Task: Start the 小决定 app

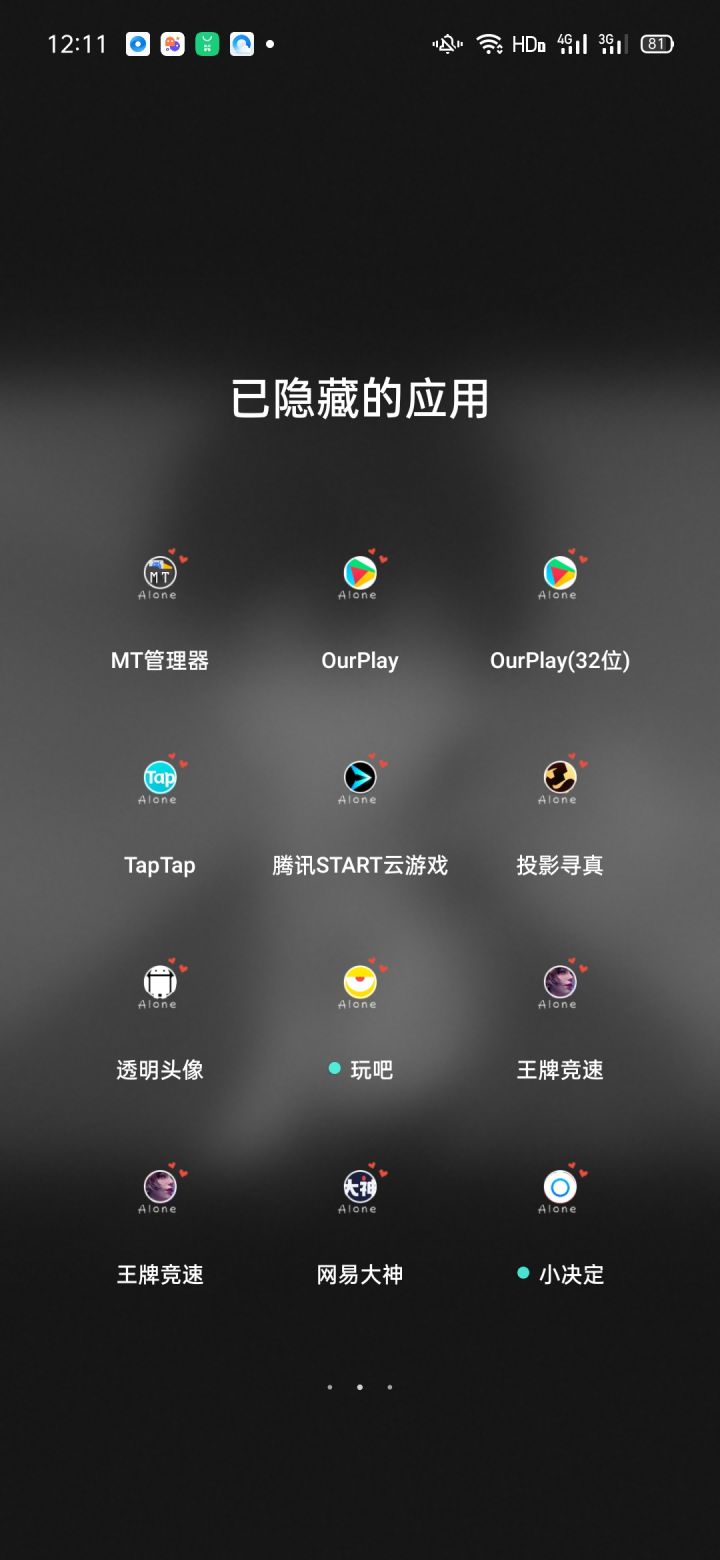Action: (x=559, y=1190)
